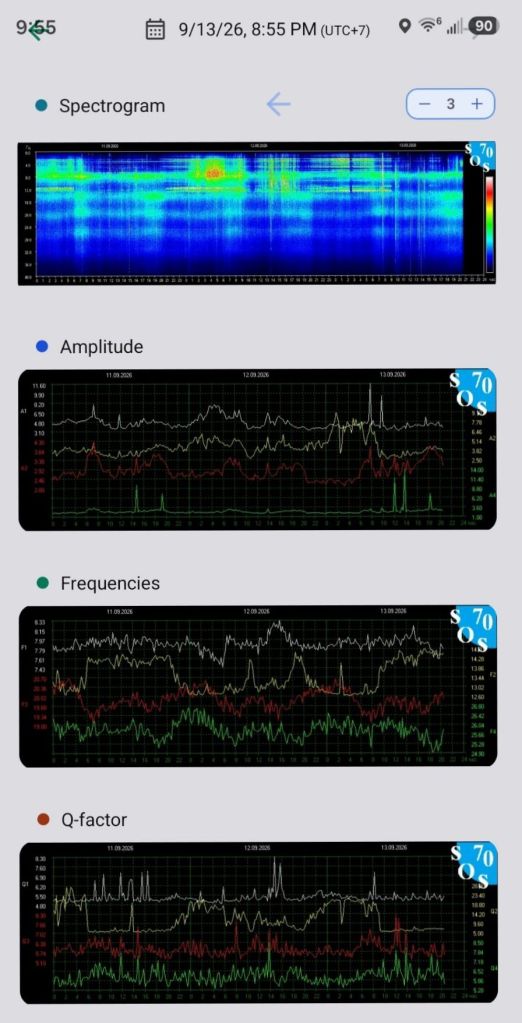Decrease the day count with minus
The image size is (522, 1023).
[425, 104]
